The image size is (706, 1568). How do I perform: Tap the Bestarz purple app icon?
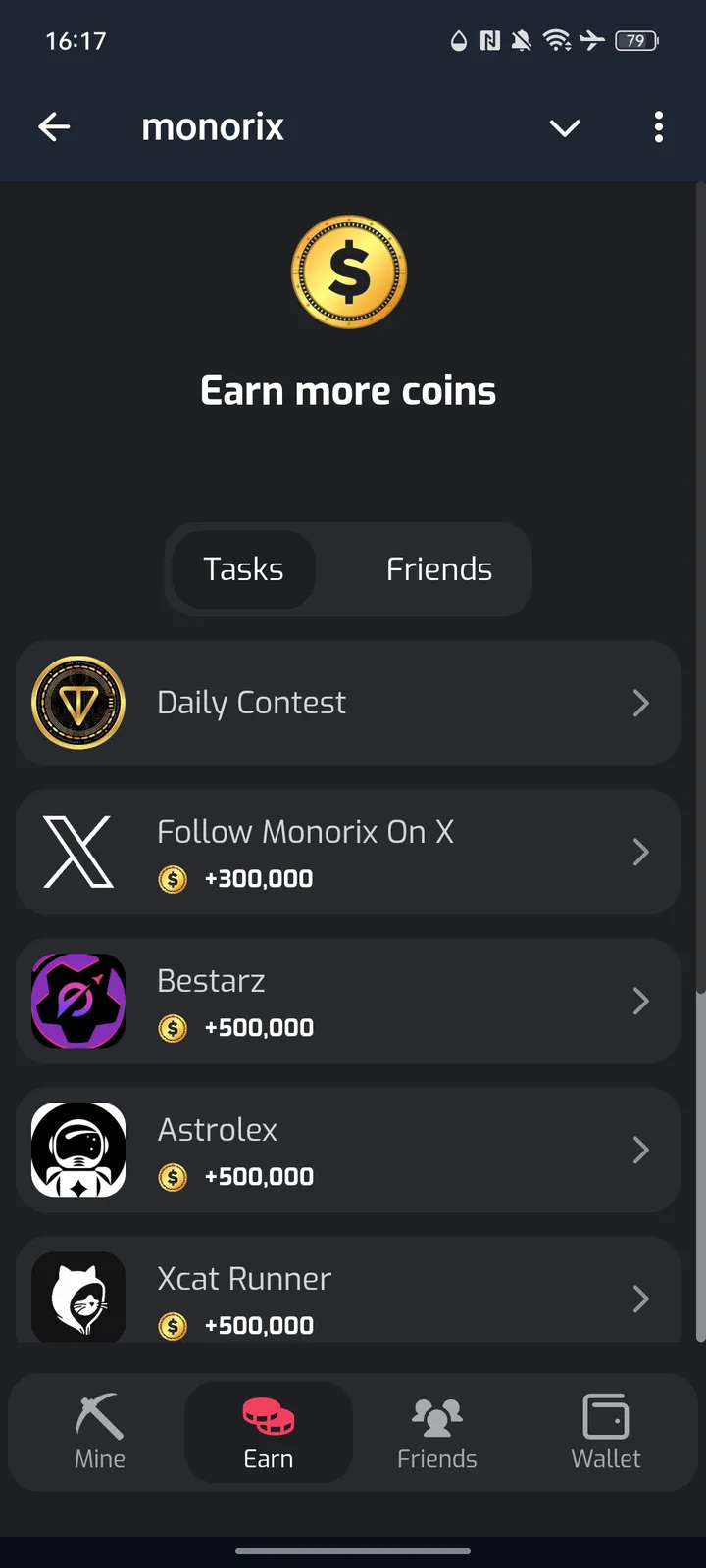[78, 1001]
